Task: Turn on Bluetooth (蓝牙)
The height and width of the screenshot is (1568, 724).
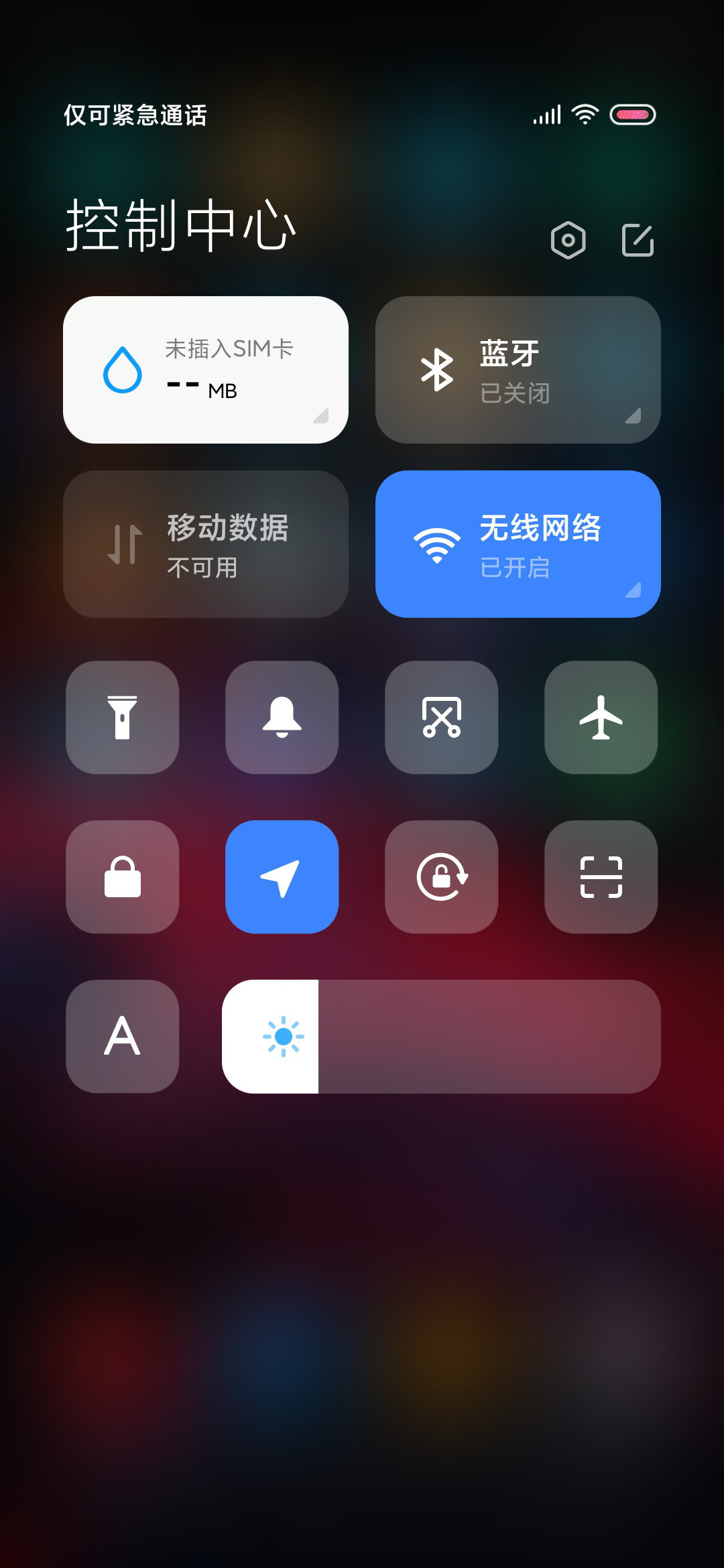Action: click(x=518, y=370)
